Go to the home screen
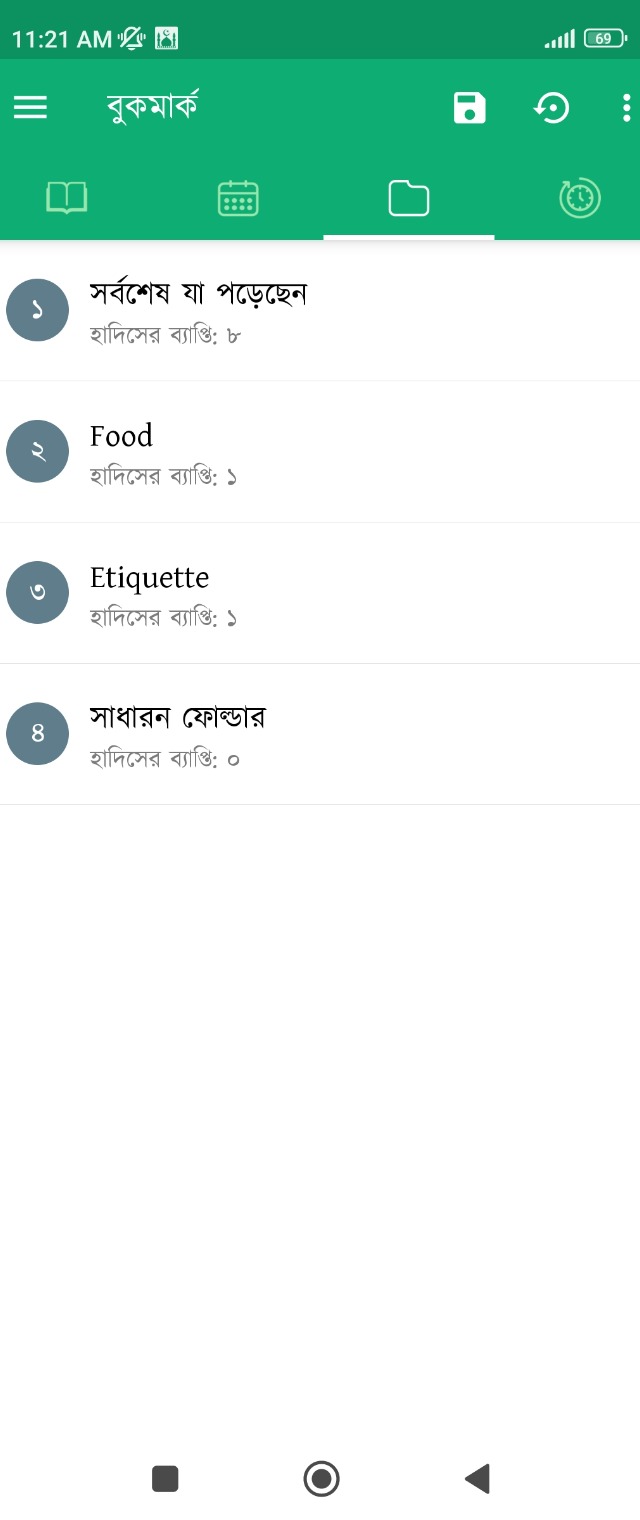Viewport: 640px width, 1520px height. 321,1478
